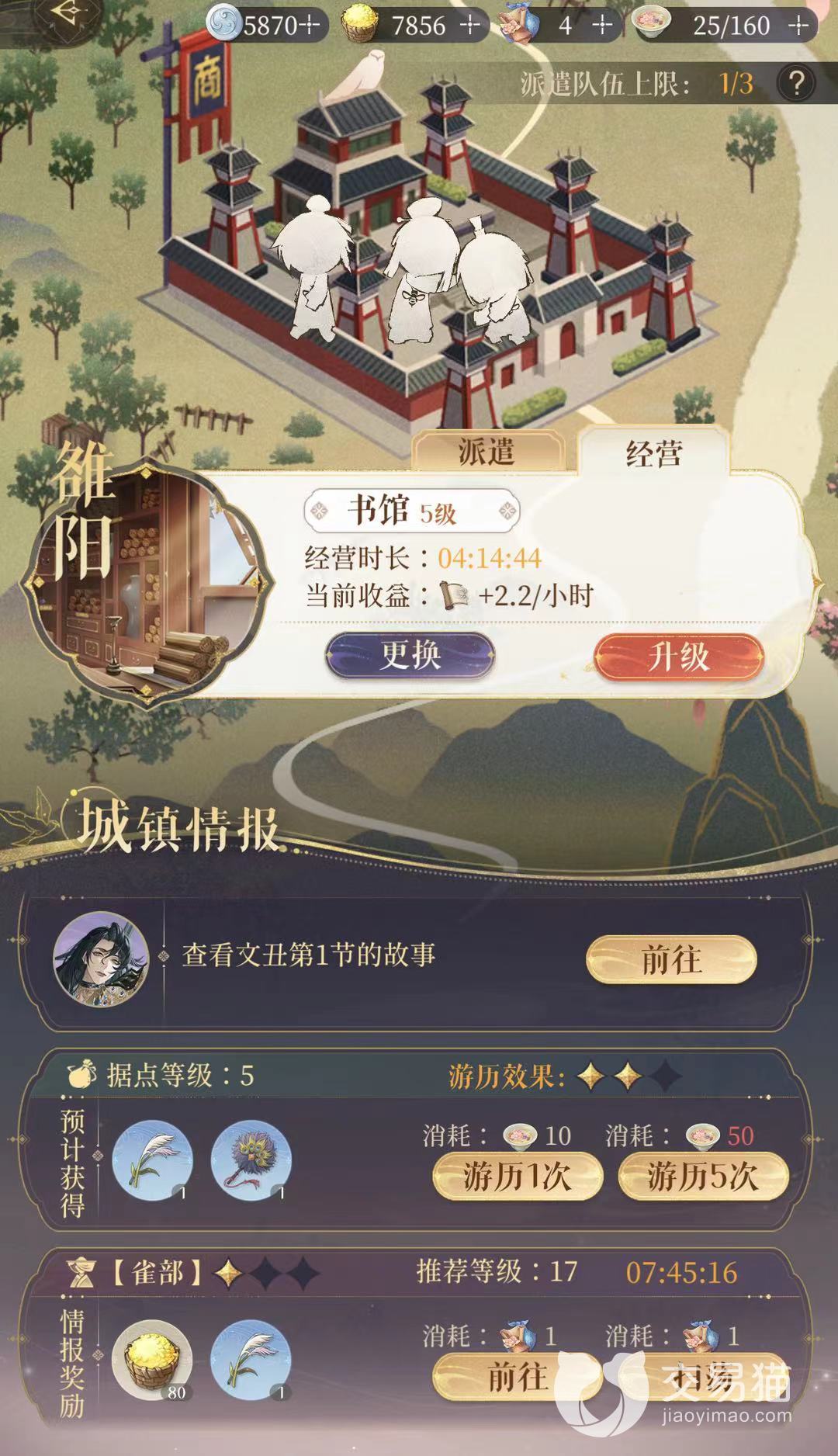The height and width of the screenshot is (1456, 838).
Task: Add more of the 5870 currency
Action: tap(309, 26)
